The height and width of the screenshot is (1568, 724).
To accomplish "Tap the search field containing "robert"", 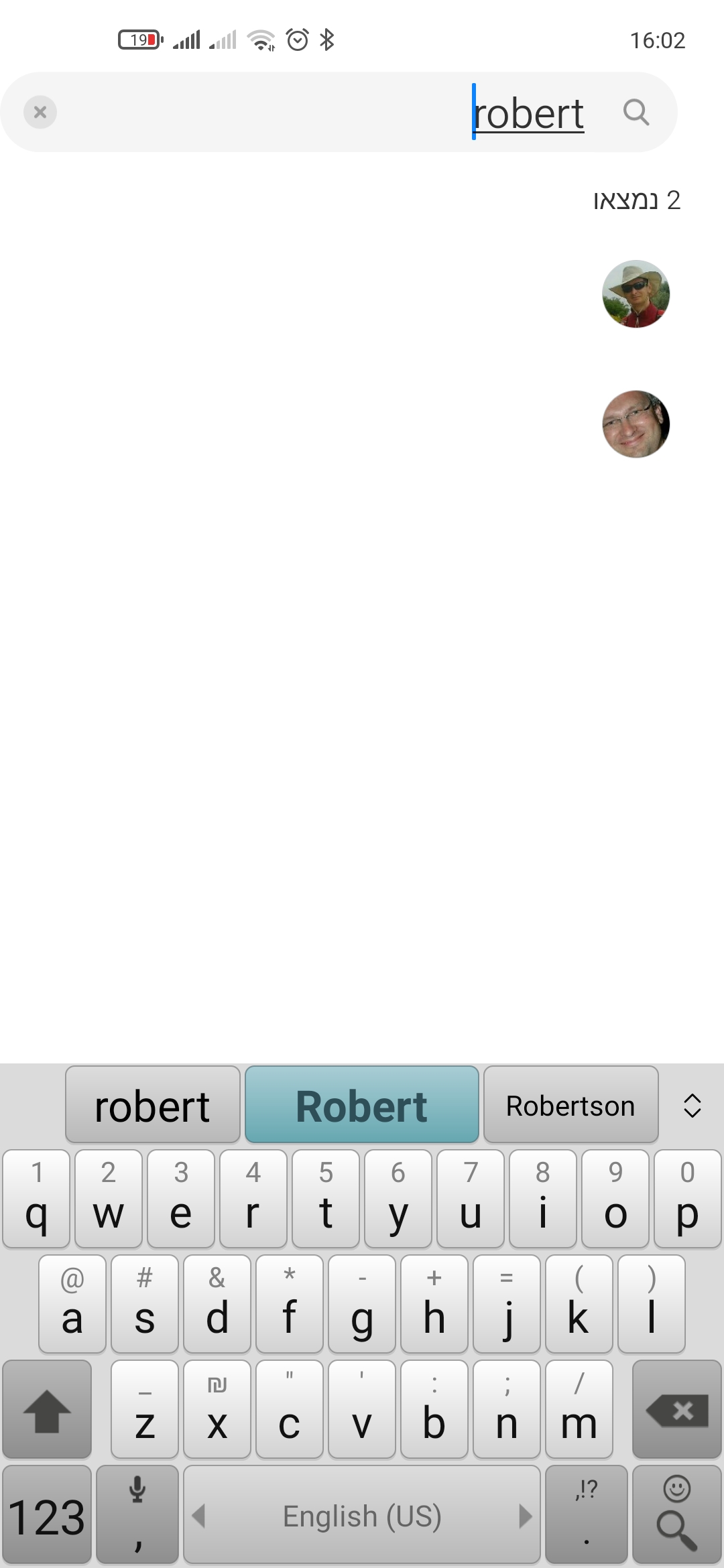I will pyautogui.click(x=339, y=112).
